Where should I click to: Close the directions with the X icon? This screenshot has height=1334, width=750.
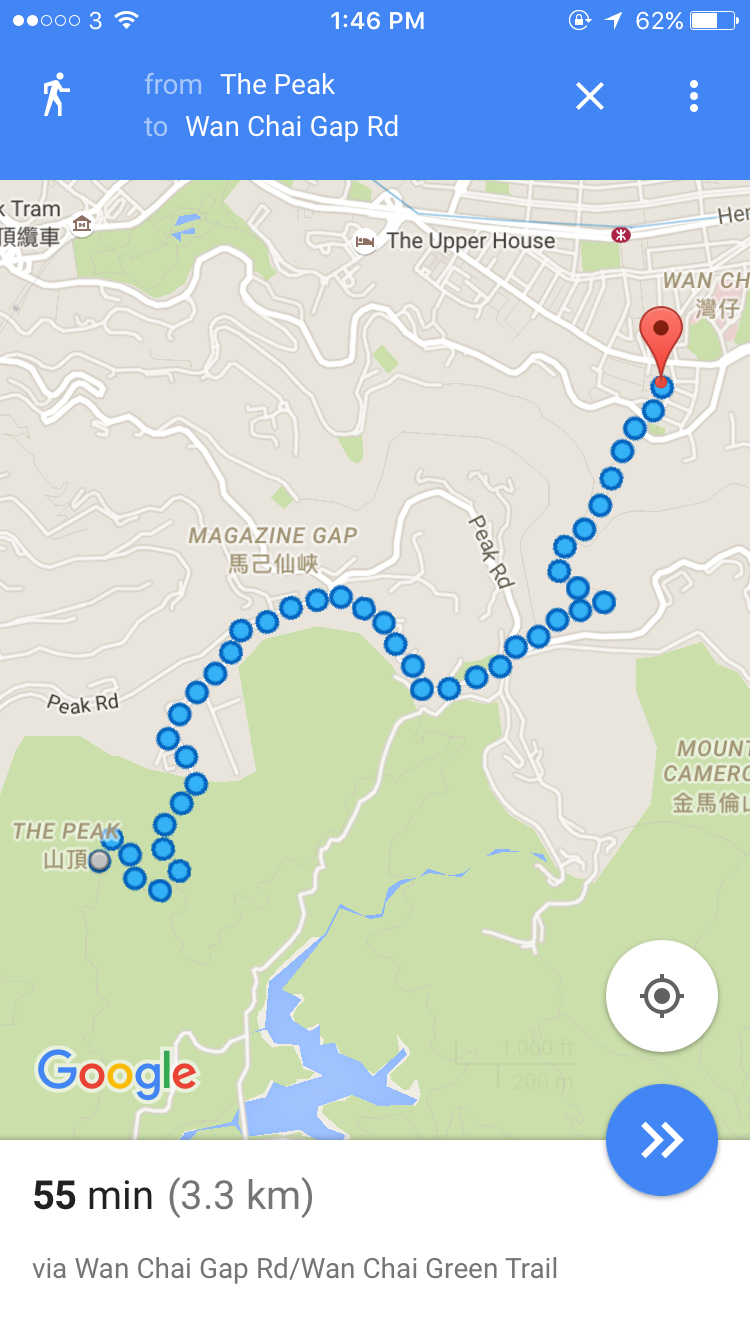click(590, 96)
